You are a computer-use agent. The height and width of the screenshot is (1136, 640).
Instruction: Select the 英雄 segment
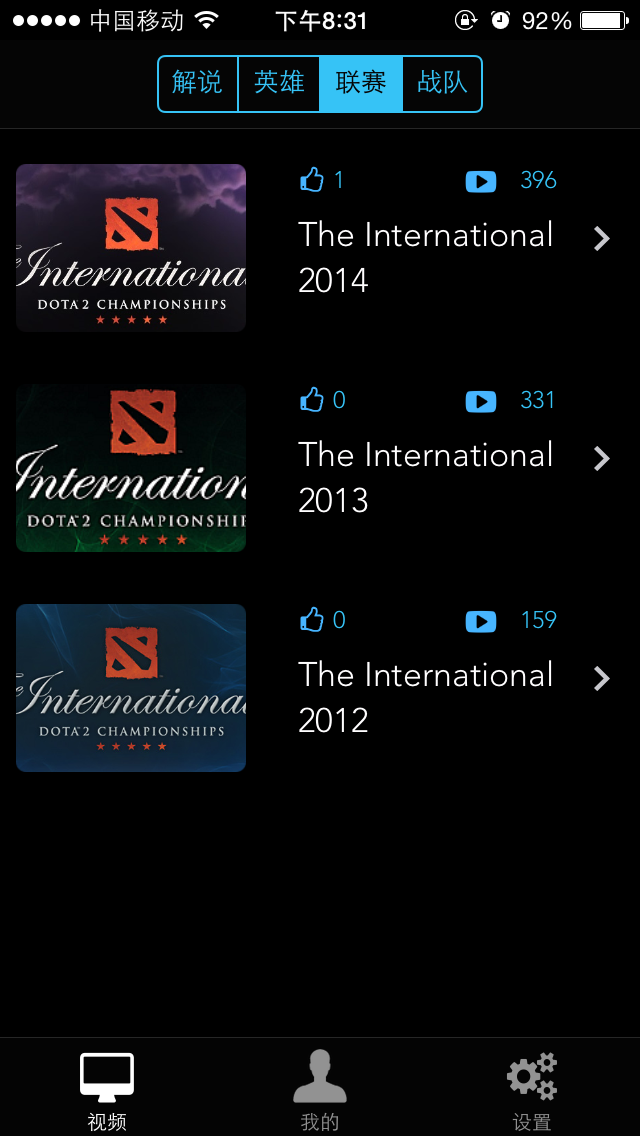click(279, 83)
